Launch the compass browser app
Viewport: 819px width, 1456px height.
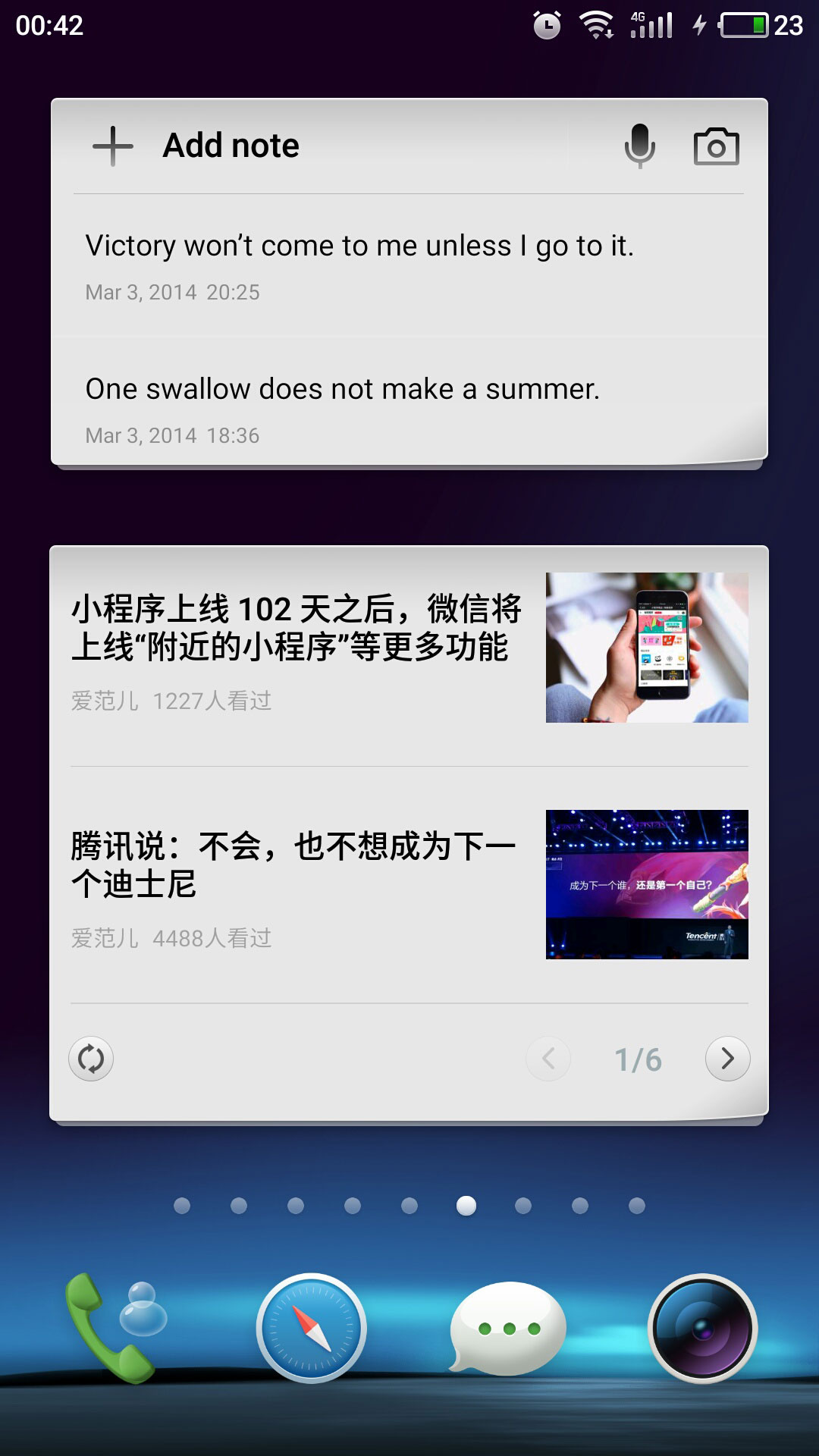pyautogui.click(x=311, y=1329)
